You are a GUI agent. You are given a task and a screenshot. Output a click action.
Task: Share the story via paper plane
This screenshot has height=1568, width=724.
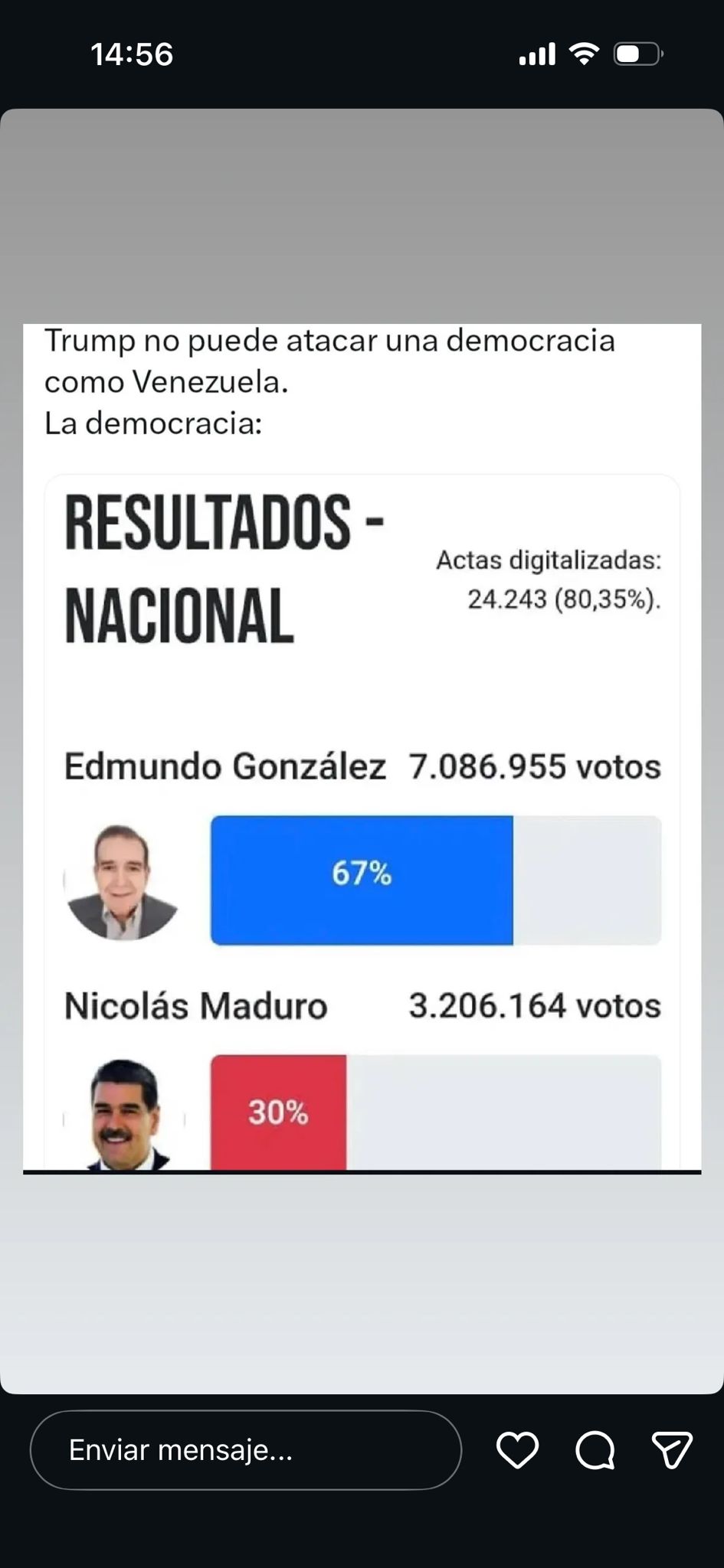tap(672, 1450)
